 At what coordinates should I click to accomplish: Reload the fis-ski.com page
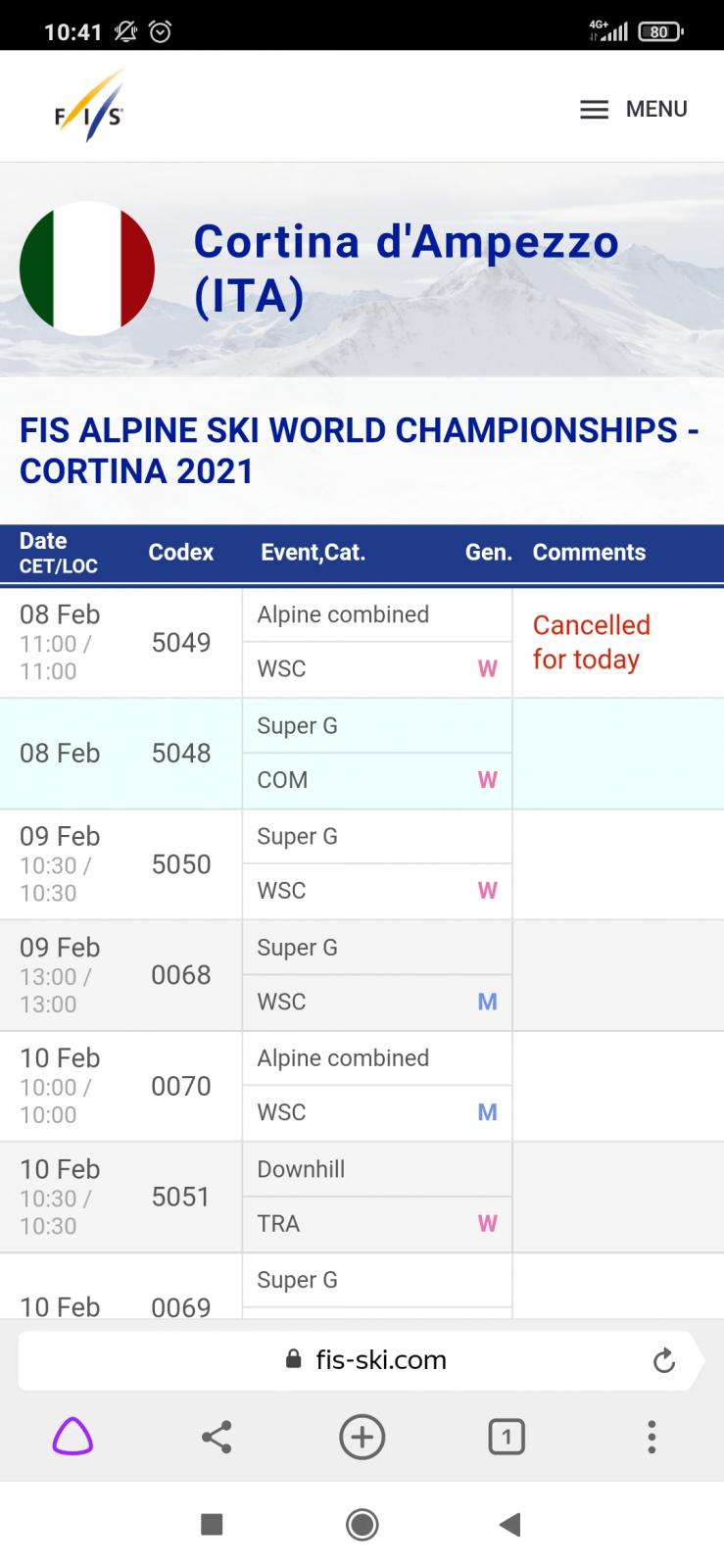tap(663, 1360)
